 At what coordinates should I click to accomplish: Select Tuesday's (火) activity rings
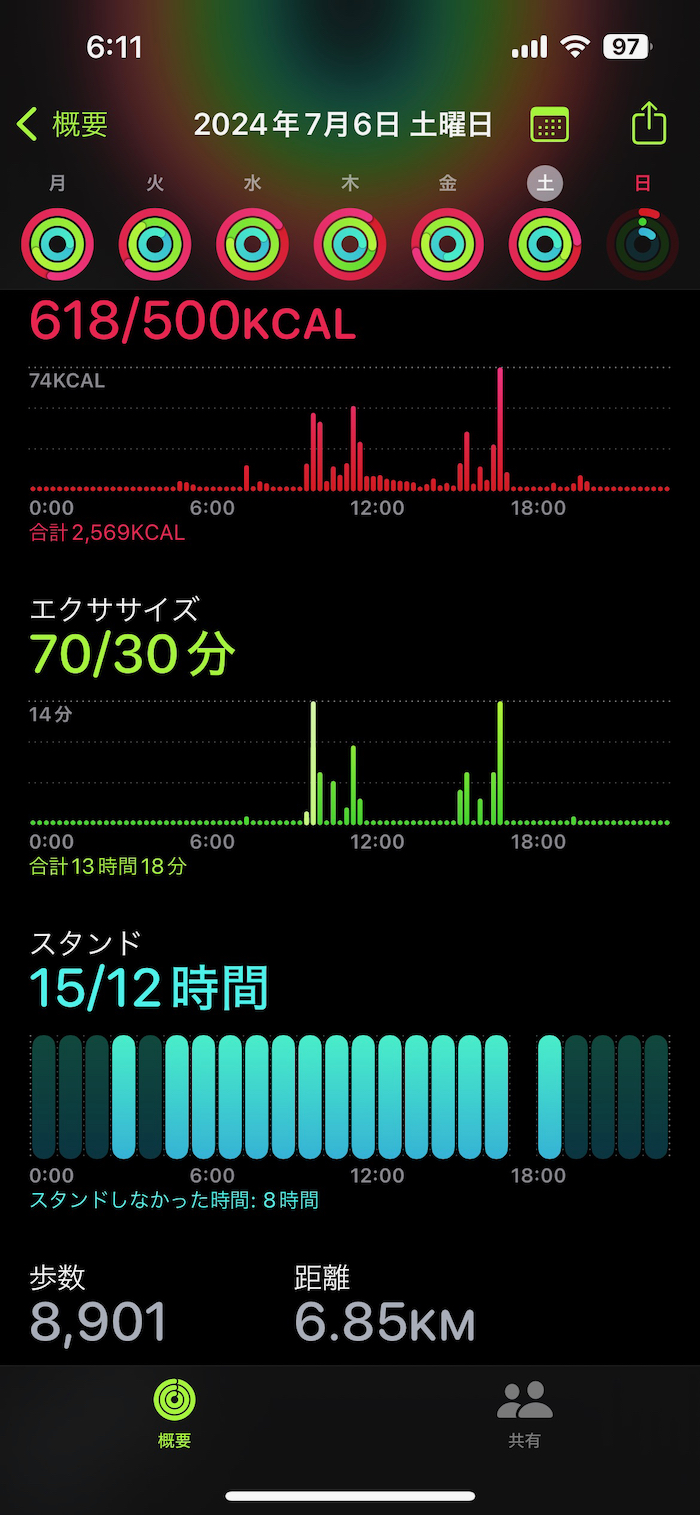[155, 244]
